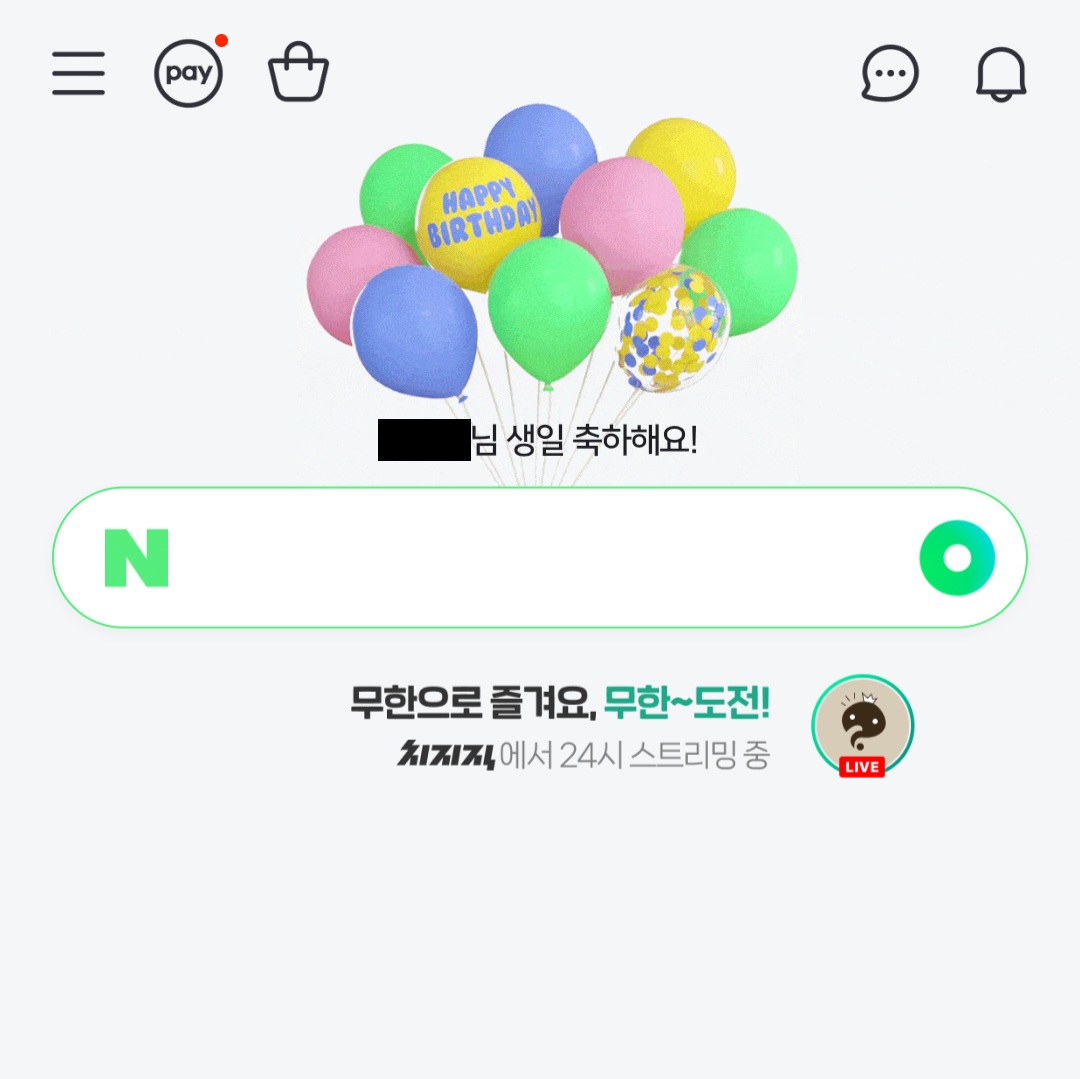Viewport: 1080px width, 1079px height.
Task: Open Naver Pay
Action: pyautogui.click(x=188, y=74)
